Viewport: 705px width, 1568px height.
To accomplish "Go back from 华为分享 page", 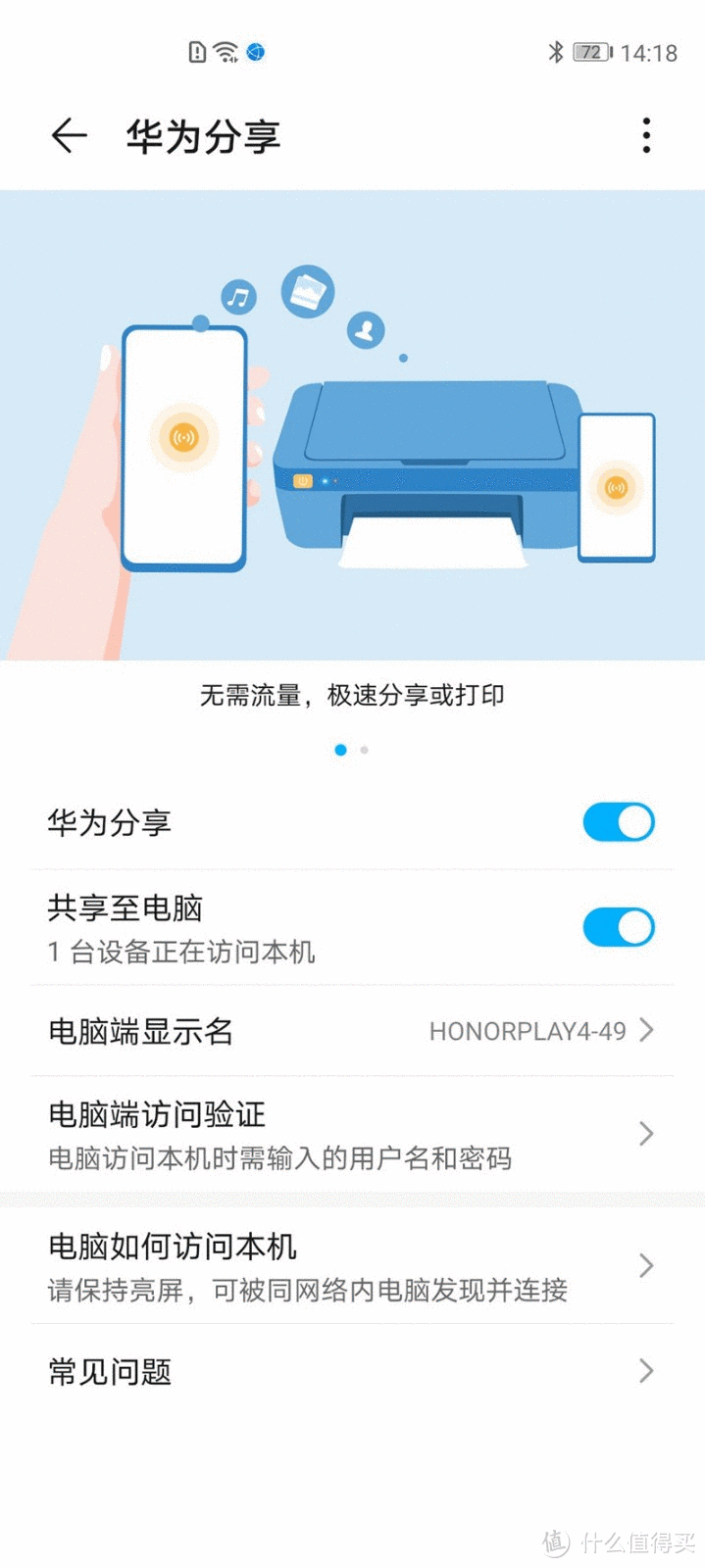I will (69, 135).
